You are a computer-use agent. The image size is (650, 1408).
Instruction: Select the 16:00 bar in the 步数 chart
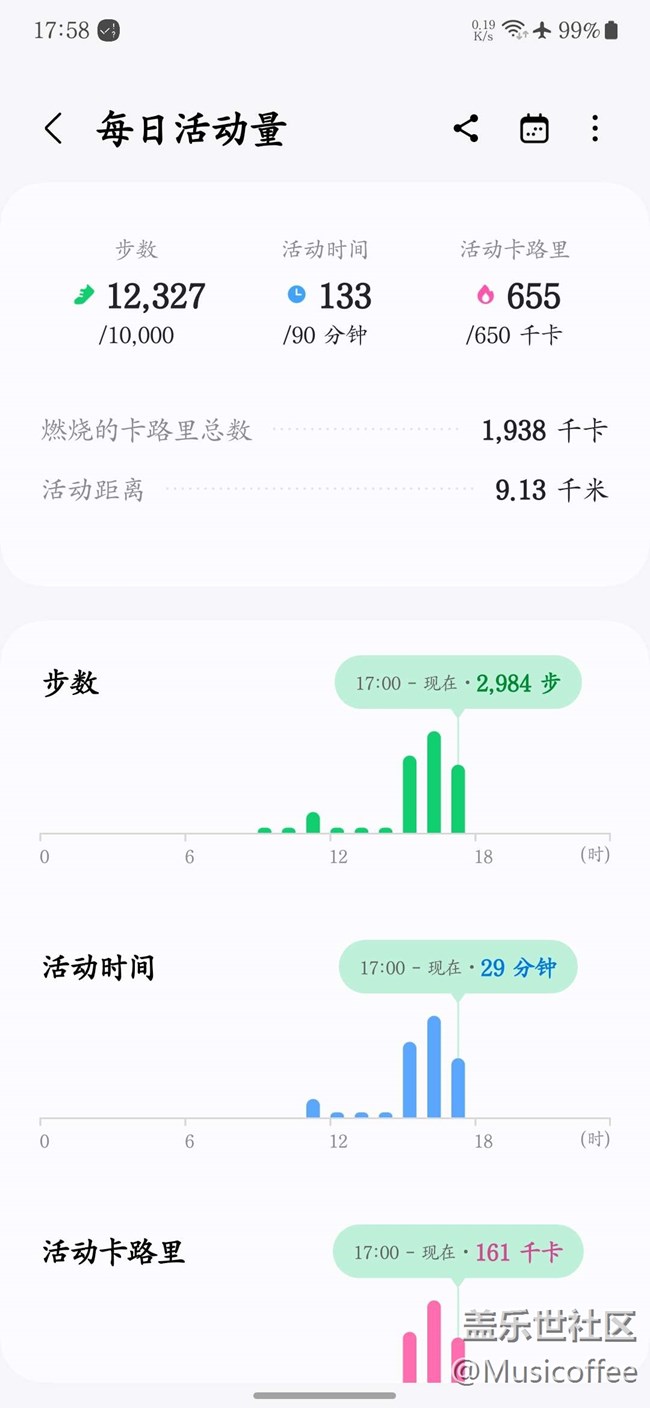point(434,782)
